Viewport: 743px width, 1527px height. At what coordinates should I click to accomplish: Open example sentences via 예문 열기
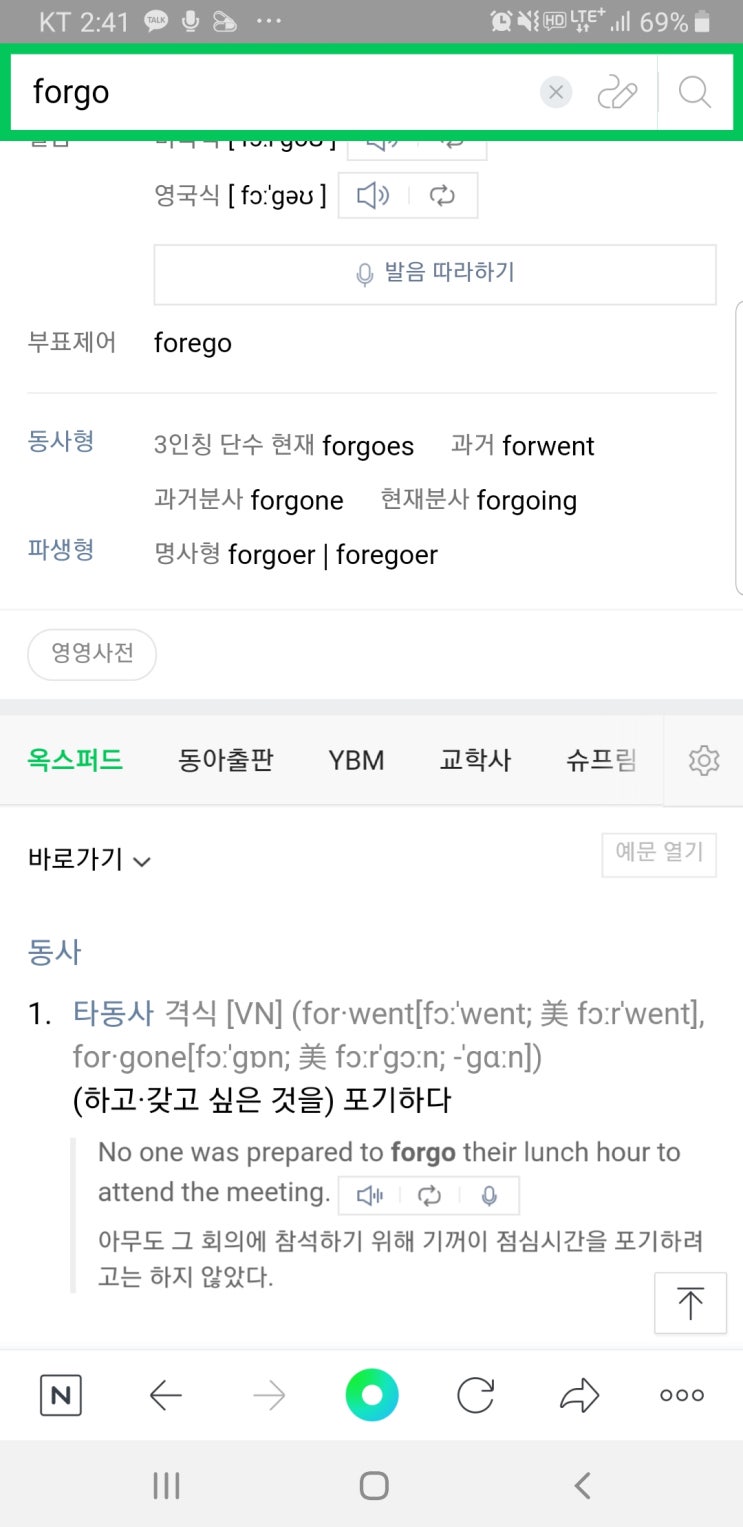pyautogui.click(x=659, y=855)
